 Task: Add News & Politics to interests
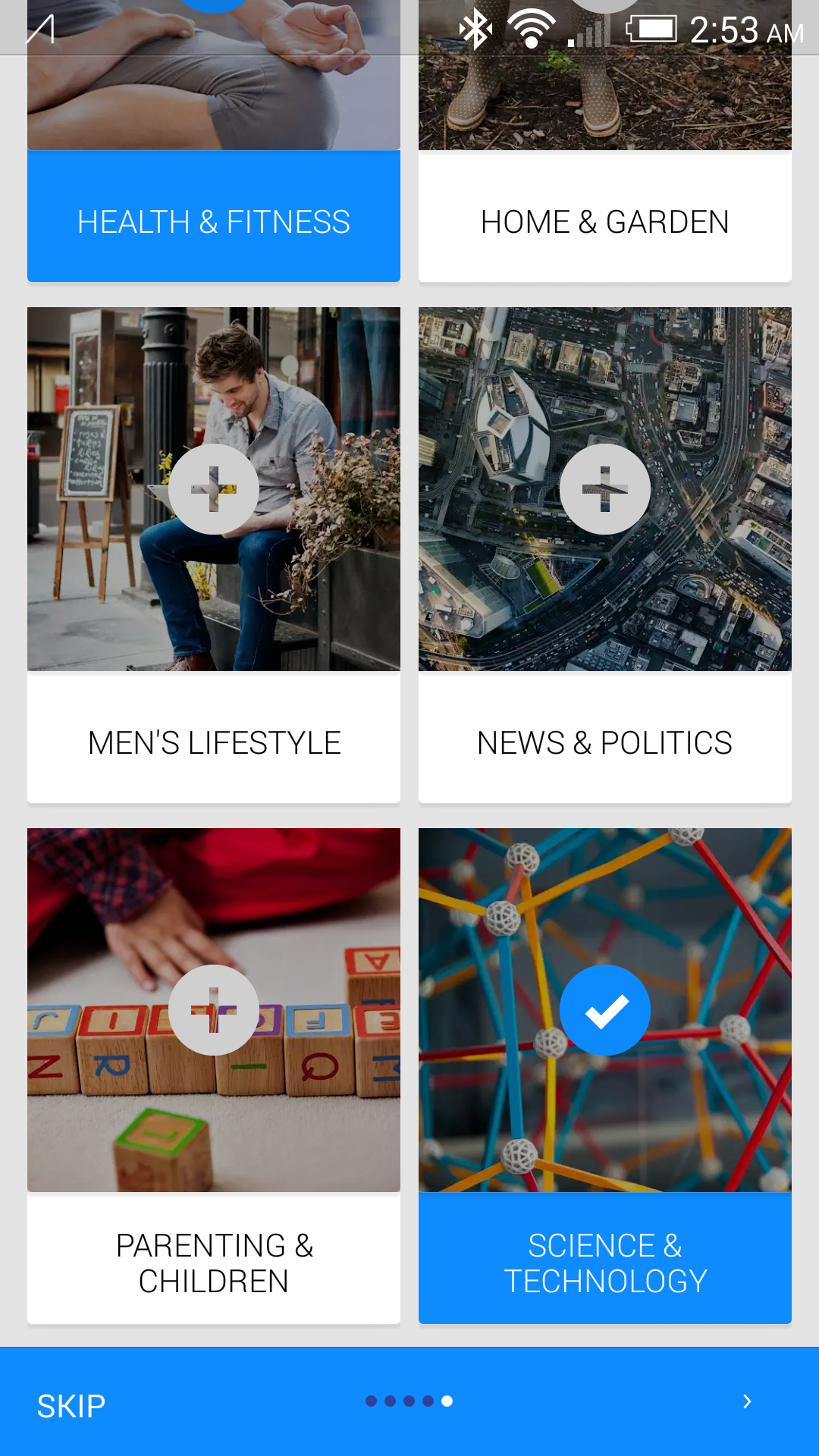(x=604, y=489)
